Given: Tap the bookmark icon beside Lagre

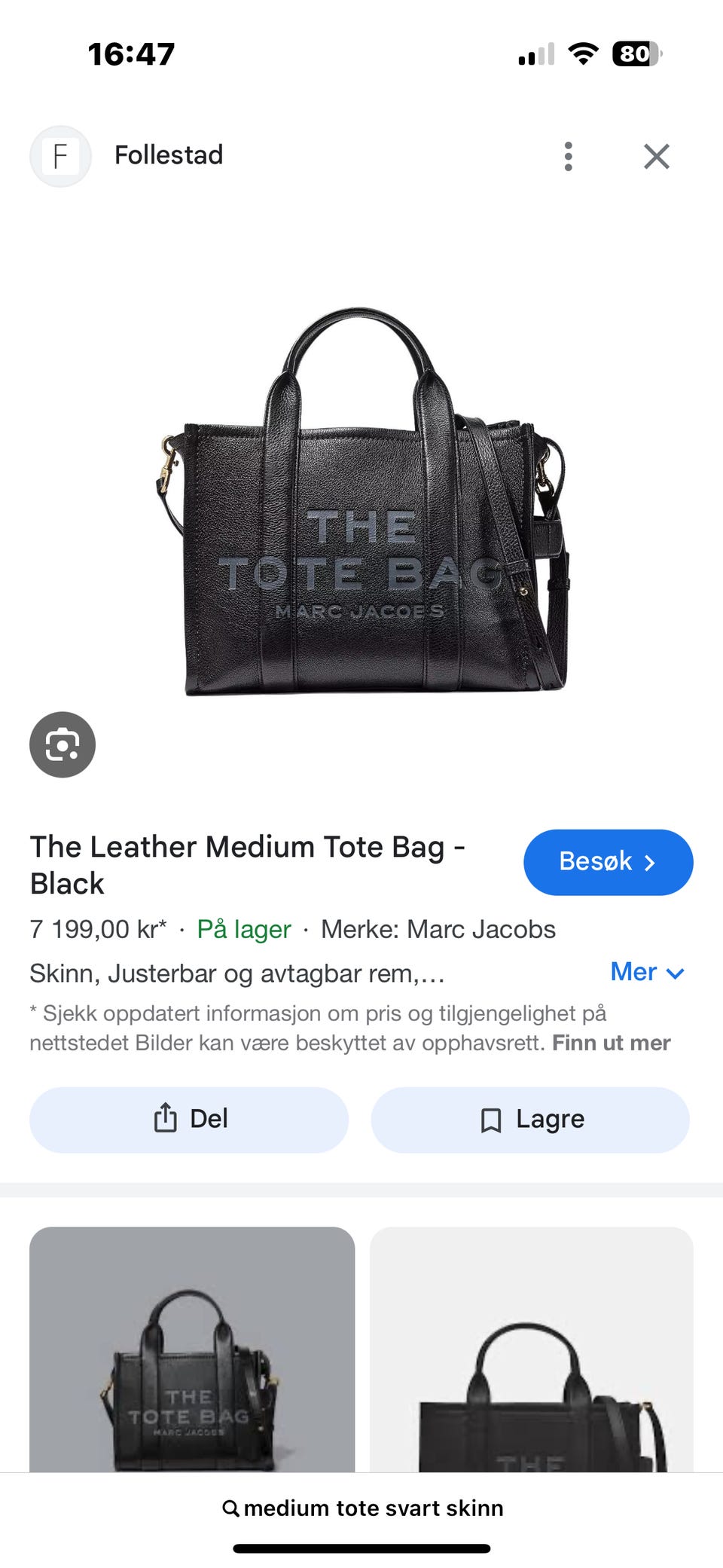Looking at the screenshot, I should [491, 1119].
